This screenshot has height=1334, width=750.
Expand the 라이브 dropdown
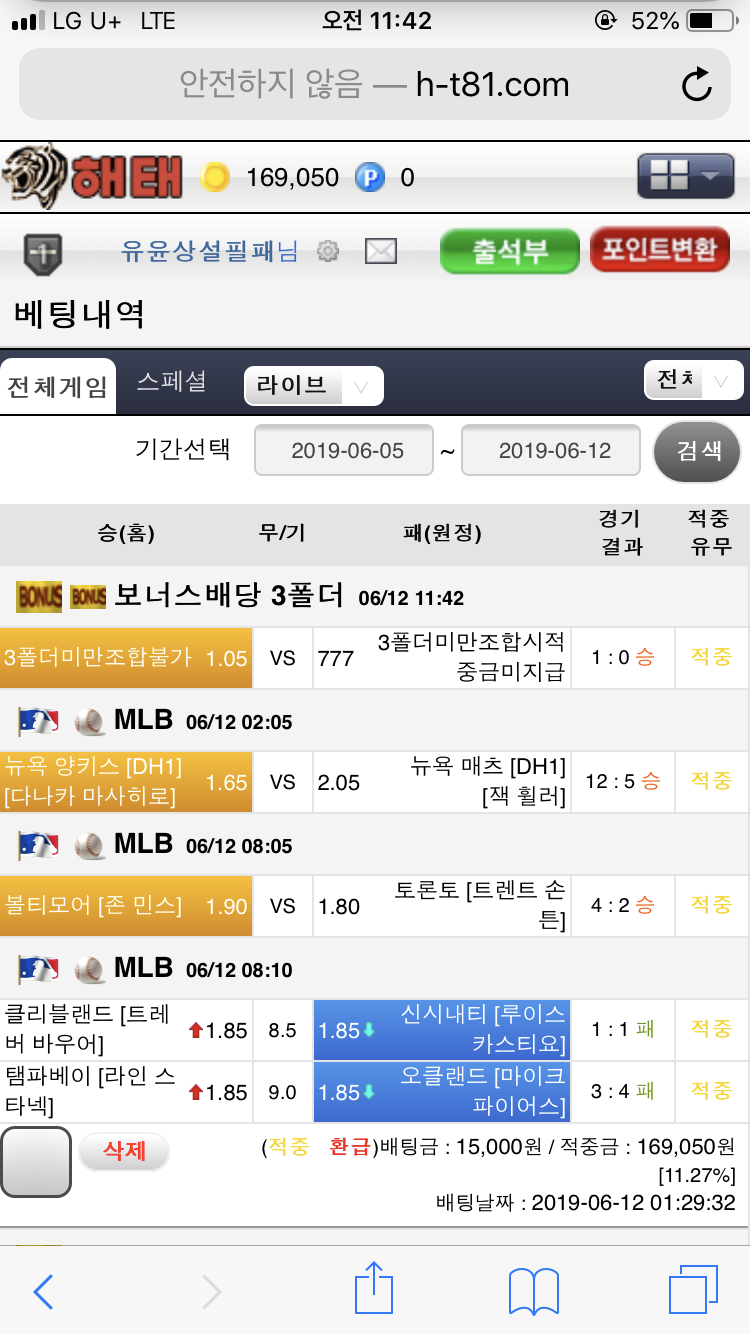(313, 386)
